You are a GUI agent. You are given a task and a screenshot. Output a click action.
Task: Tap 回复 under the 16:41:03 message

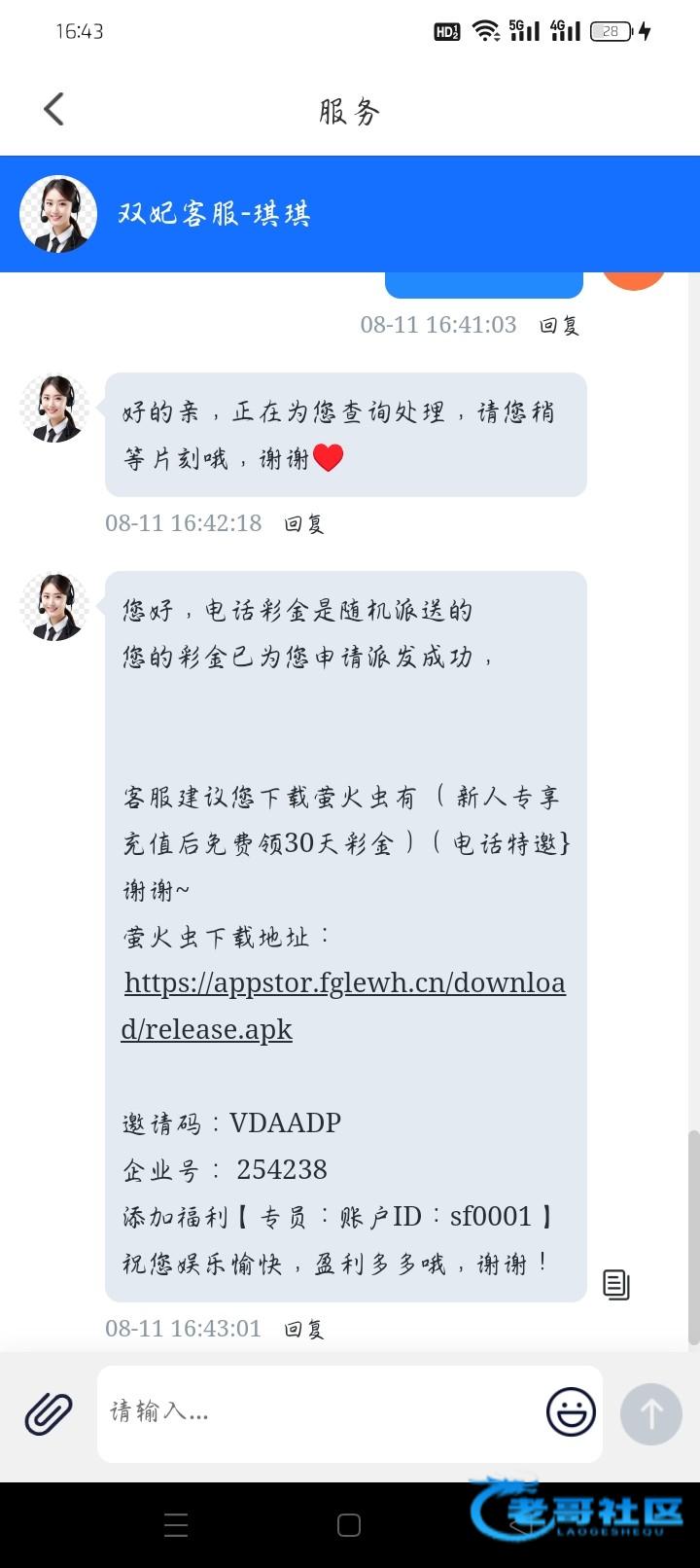tap(559, 326)
